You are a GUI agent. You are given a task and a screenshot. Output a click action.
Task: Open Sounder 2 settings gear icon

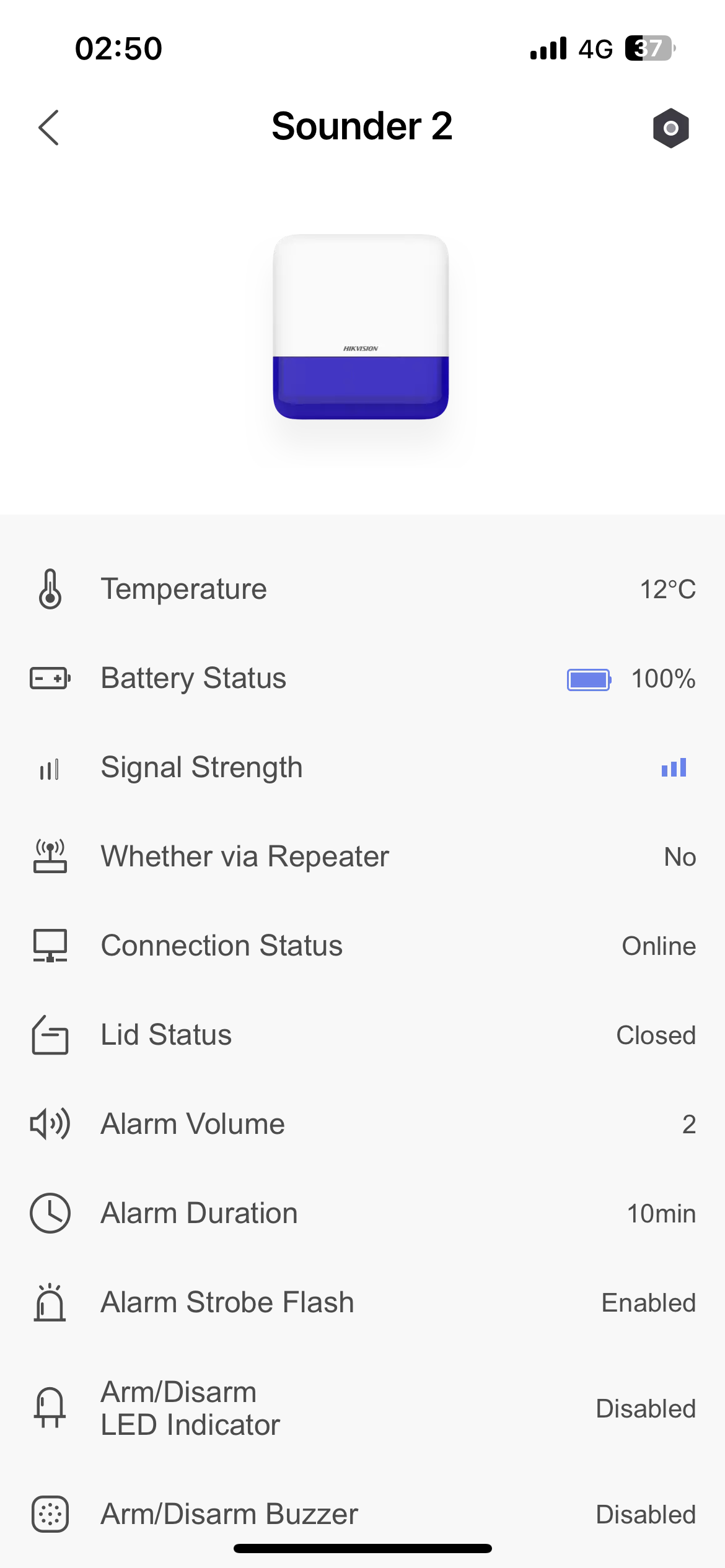[x=670, y=128]
